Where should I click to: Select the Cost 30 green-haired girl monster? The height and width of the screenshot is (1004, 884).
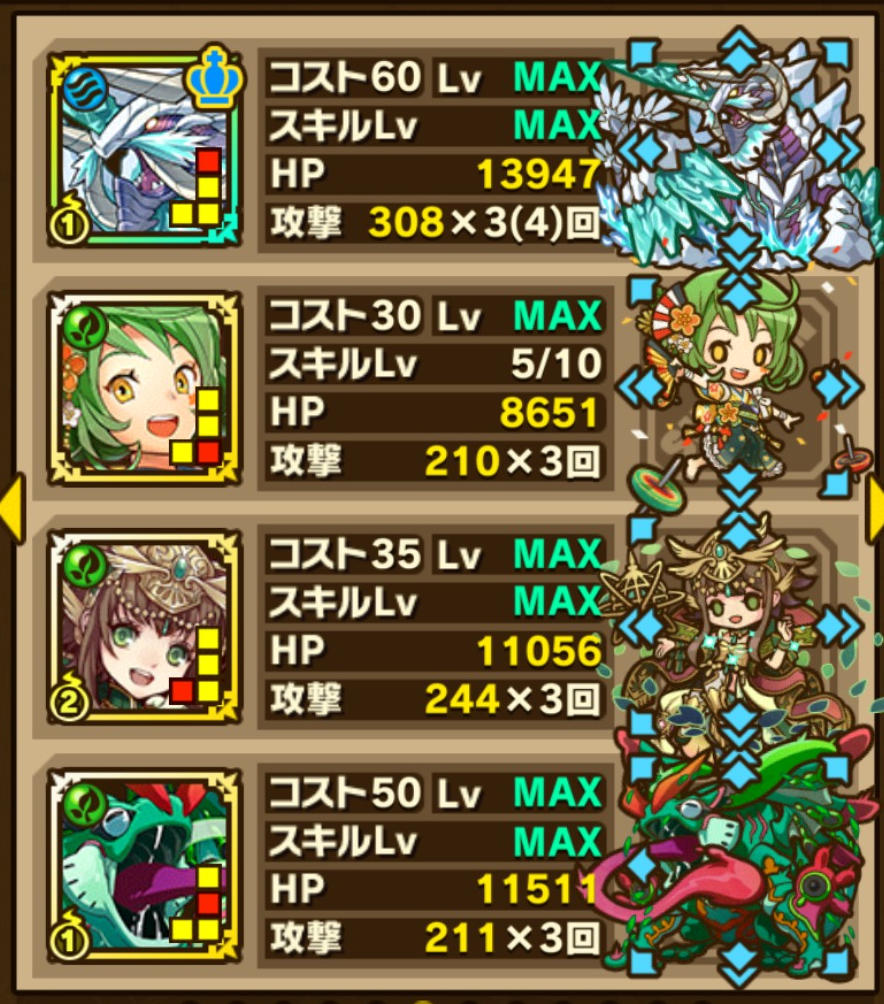145,388
